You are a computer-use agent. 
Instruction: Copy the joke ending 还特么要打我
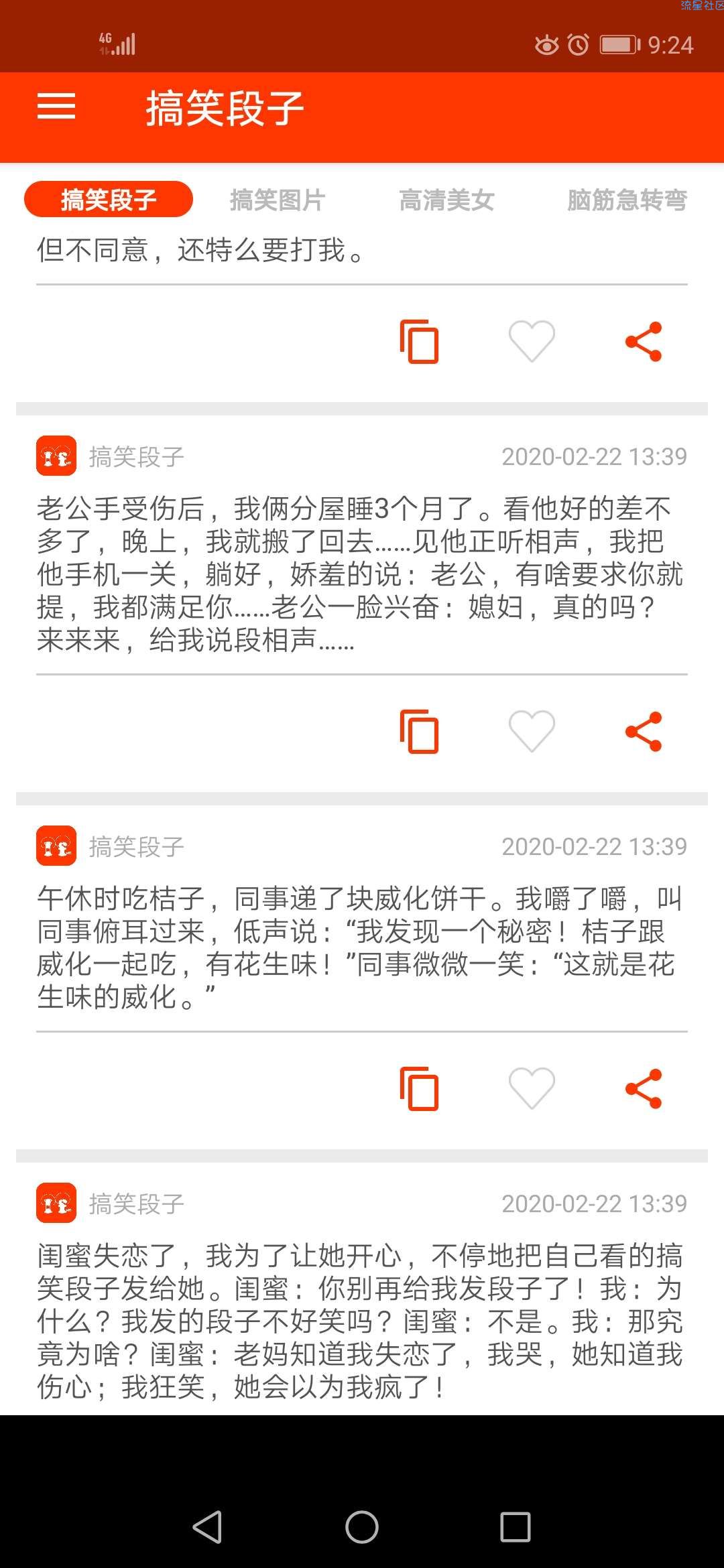point(419,342)
